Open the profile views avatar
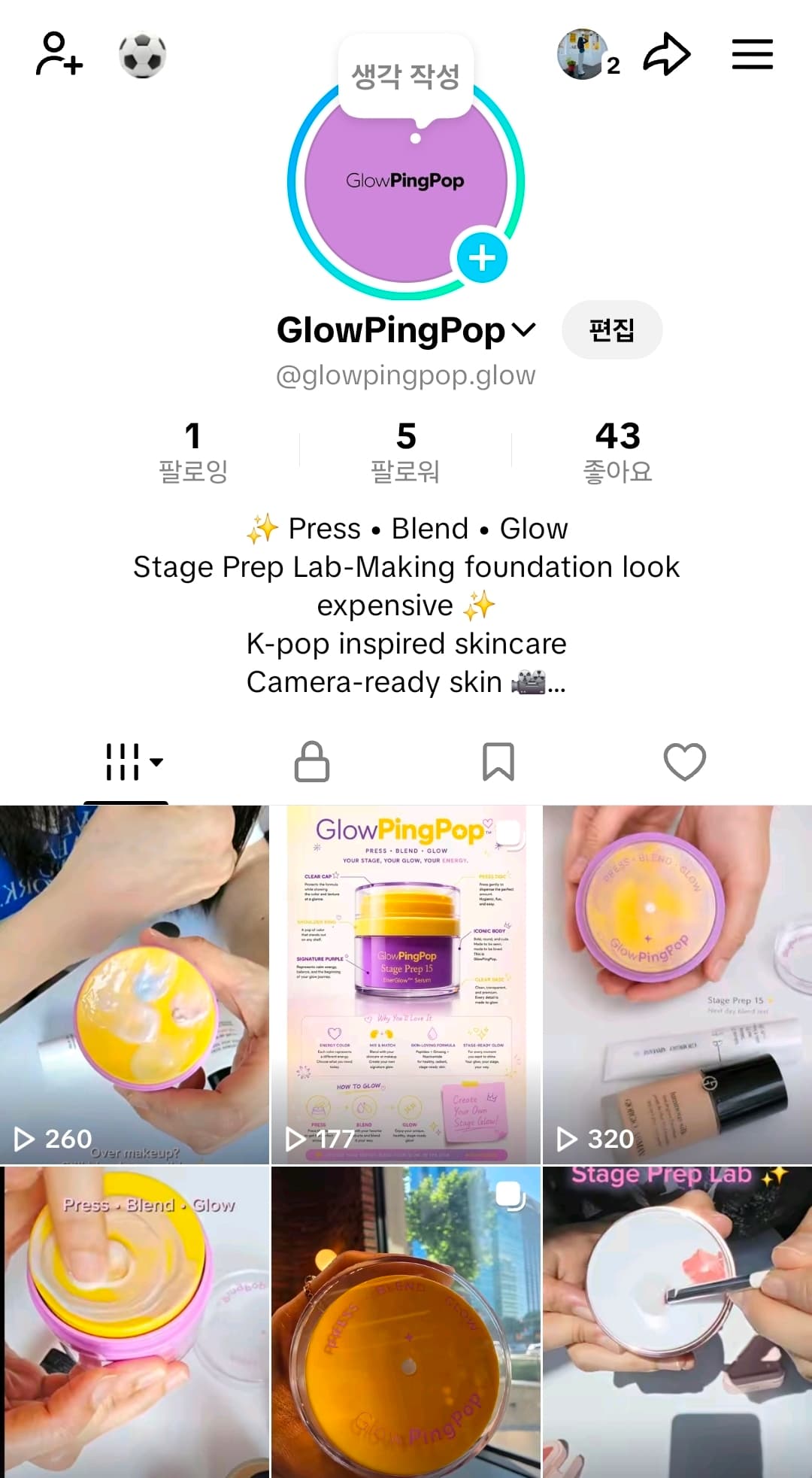The height and width of the screenshot is (1478, 812). click(583, 54)
